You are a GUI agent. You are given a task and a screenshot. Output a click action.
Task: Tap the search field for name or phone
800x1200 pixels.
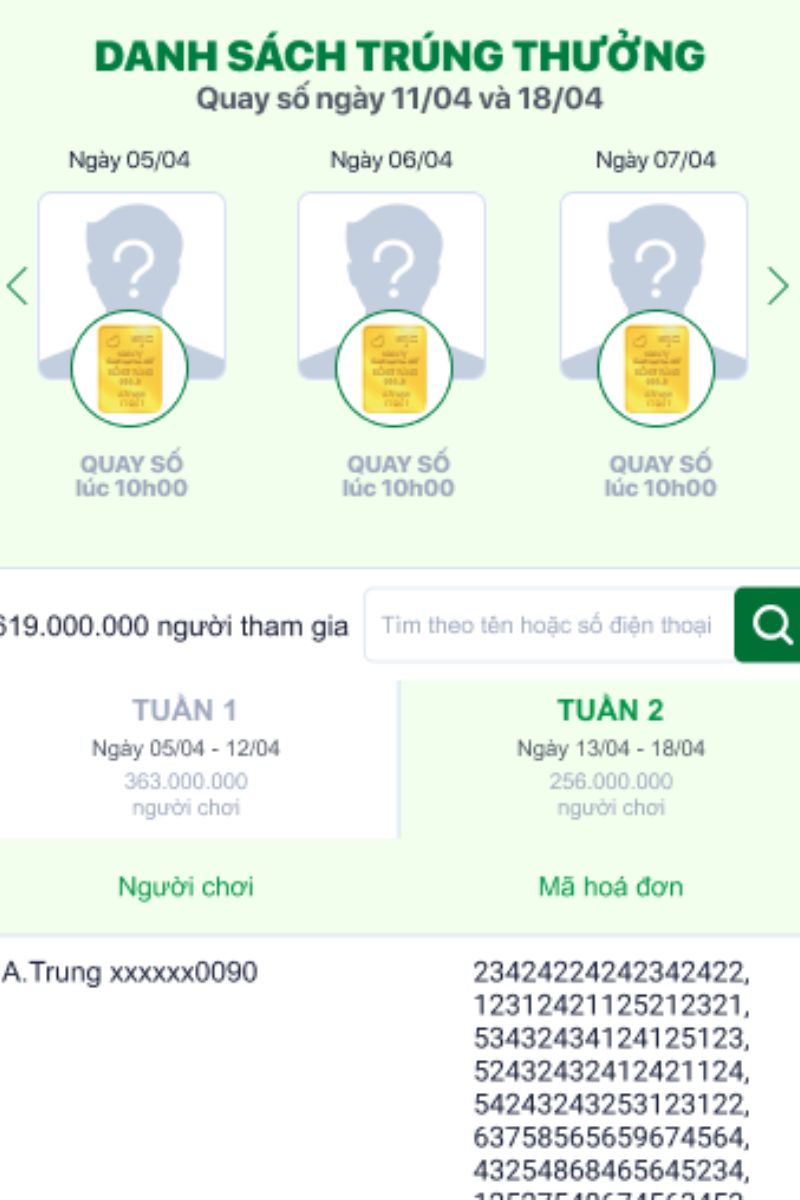pos(548,626)
